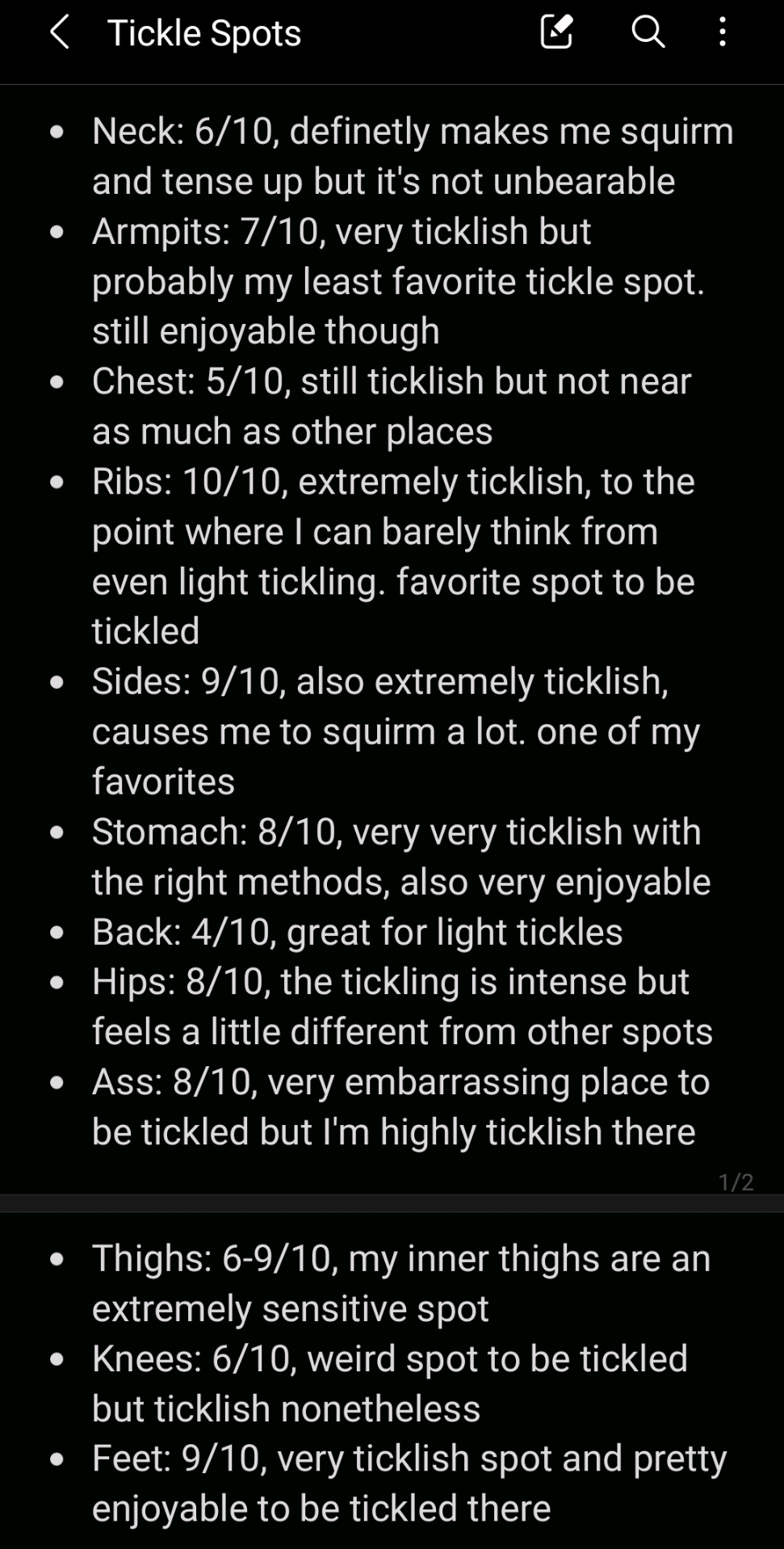Image resolution: width=784 pixels, height=1549 pixels.
Task: Tap the bullet beside the Thighs entry
Action: [57, 1258]
